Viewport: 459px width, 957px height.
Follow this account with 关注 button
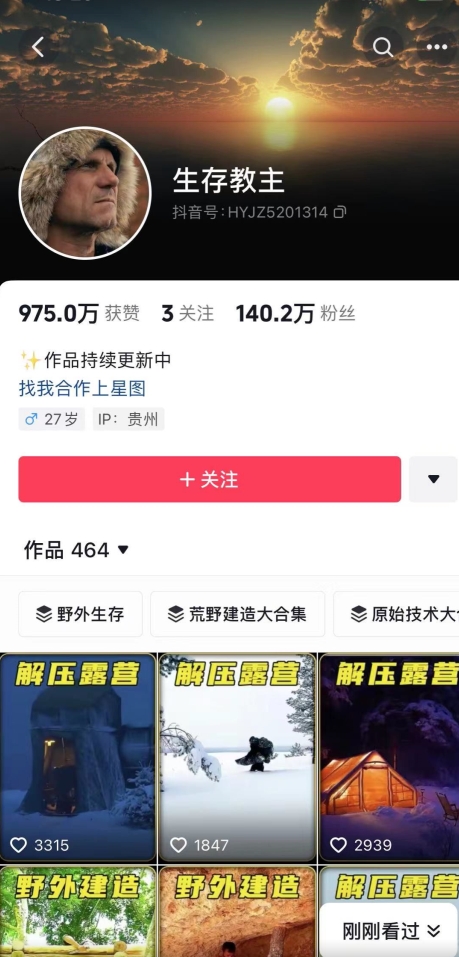point(209,479)
